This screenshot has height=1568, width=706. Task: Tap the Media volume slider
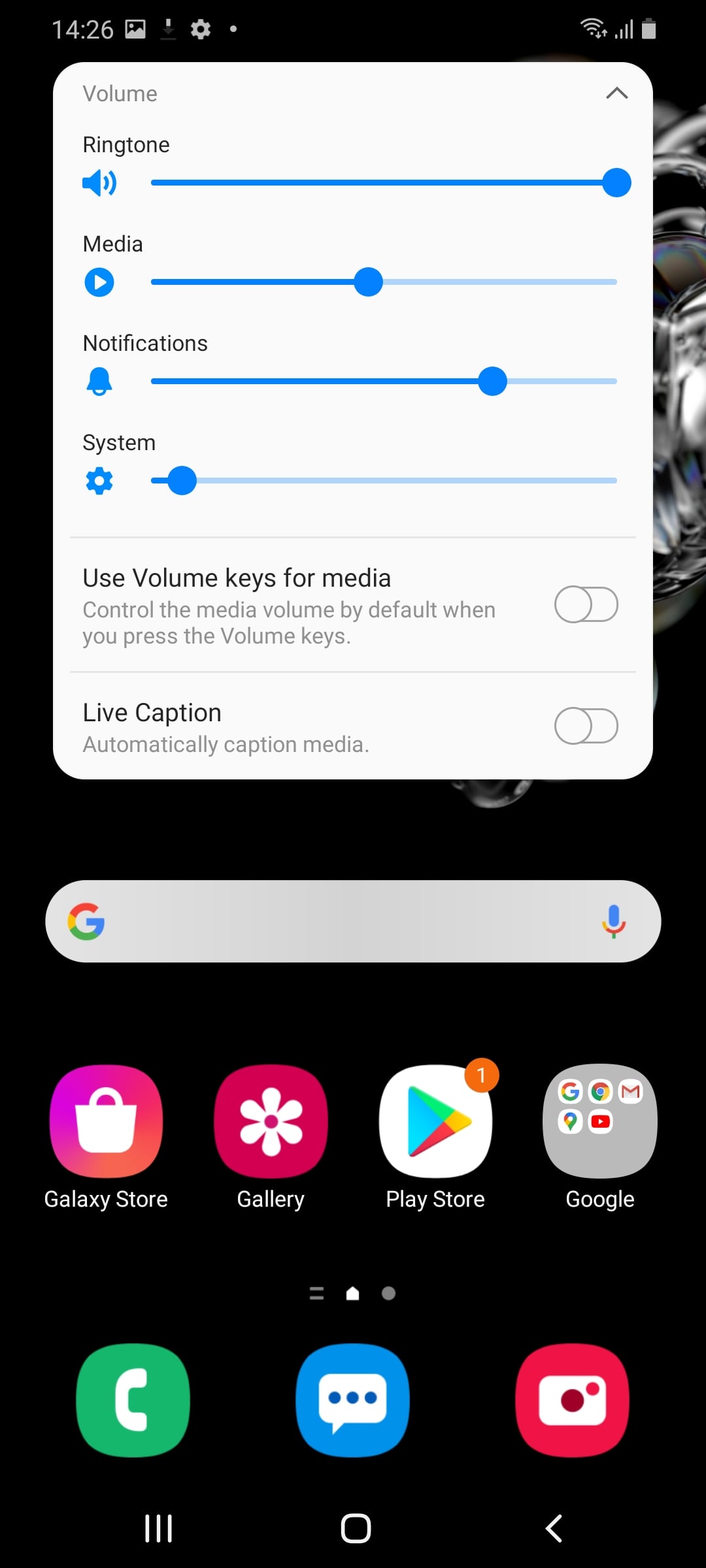pos(384,282)
